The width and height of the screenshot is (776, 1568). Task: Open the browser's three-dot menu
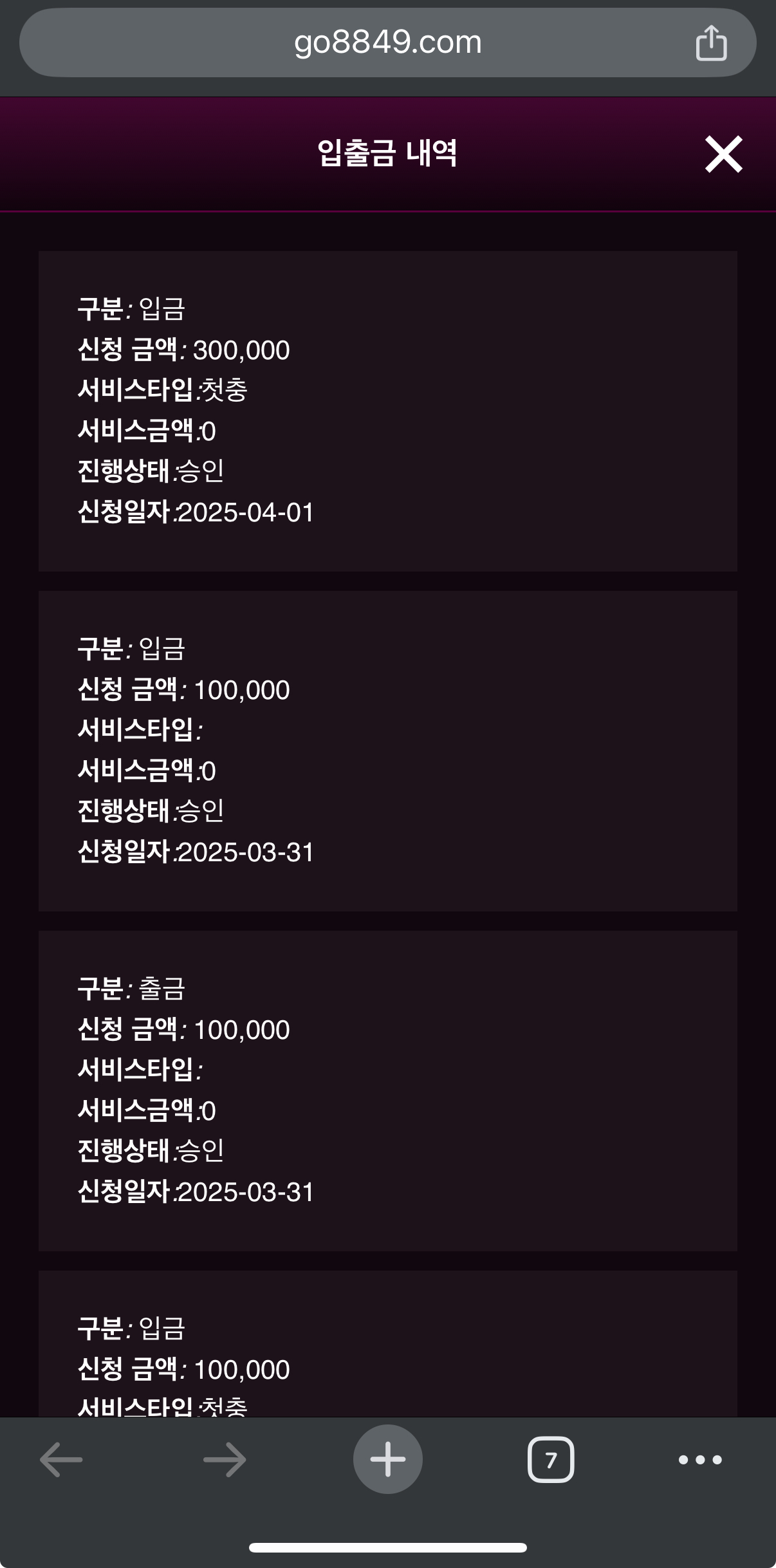point(700,1459)
